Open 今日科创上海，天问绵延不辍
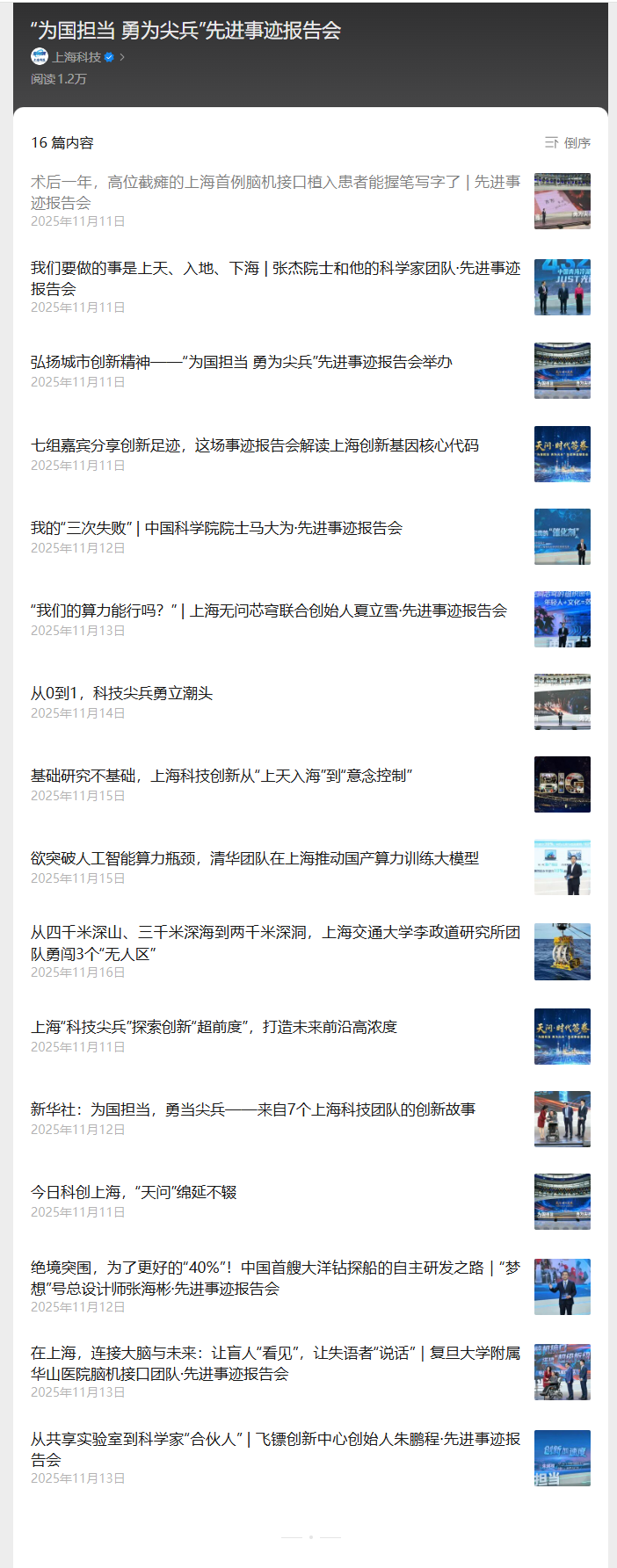 tap(134, 1192)
